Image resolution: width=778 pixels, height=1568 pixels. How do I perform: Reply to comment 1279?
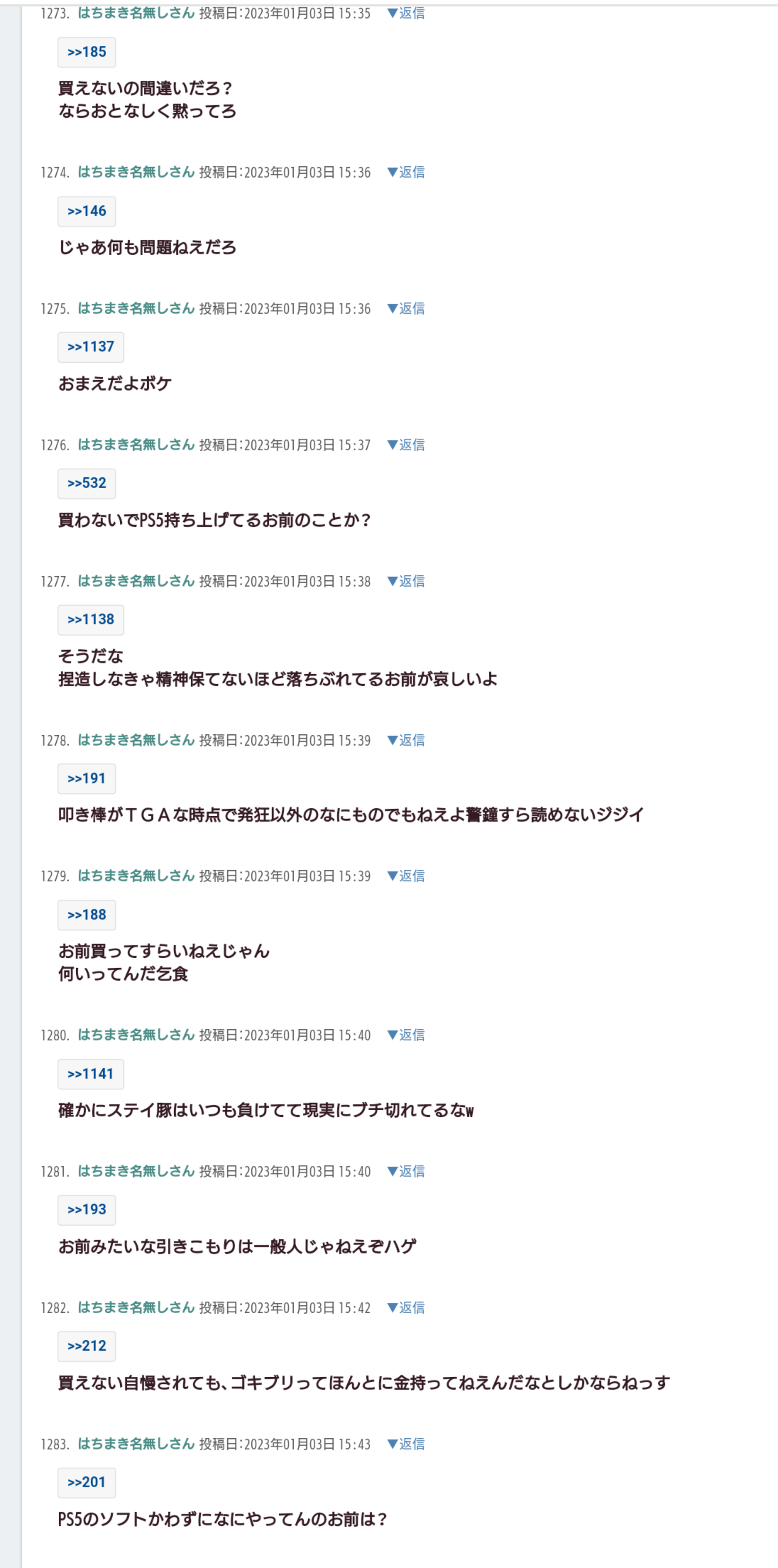(406, 876)
